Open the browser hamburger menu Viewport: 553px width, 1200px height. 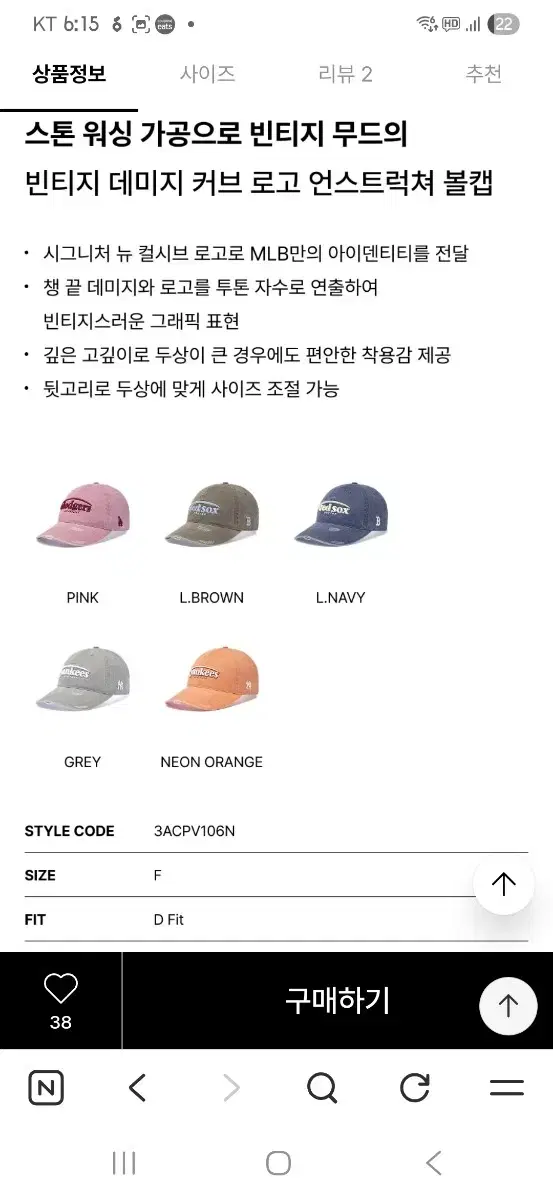click(507, 1088)
